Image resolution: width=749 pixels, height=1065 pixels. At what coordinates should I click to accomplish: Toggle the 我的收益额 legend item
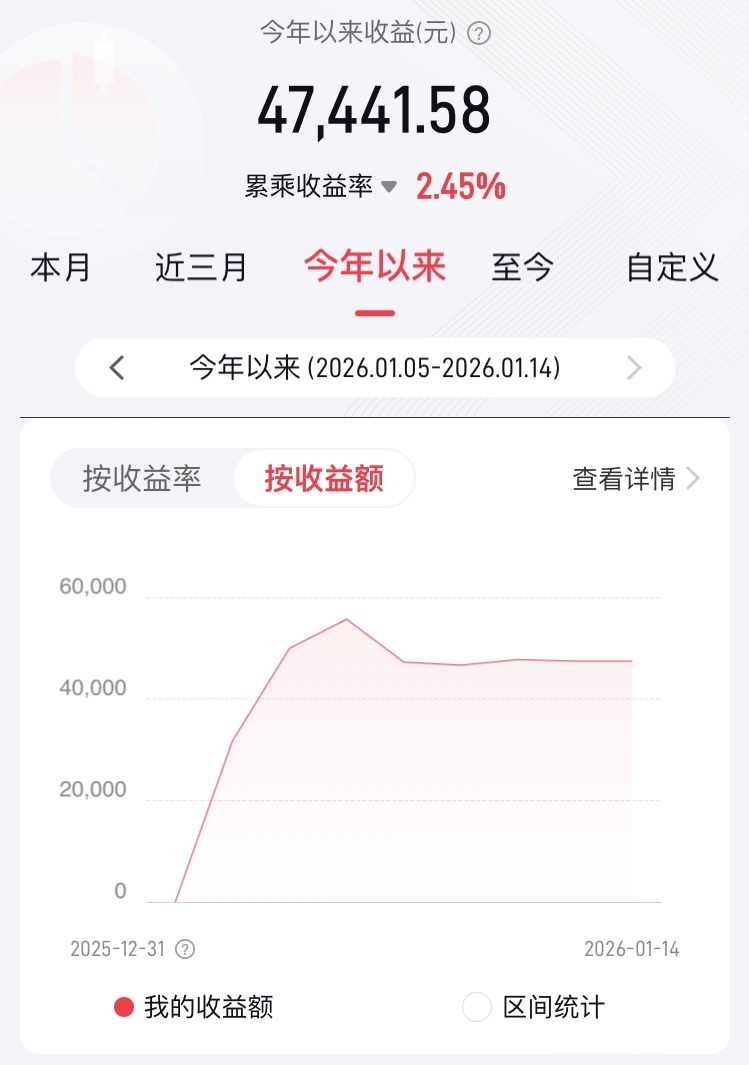(x=194, y=1007)
